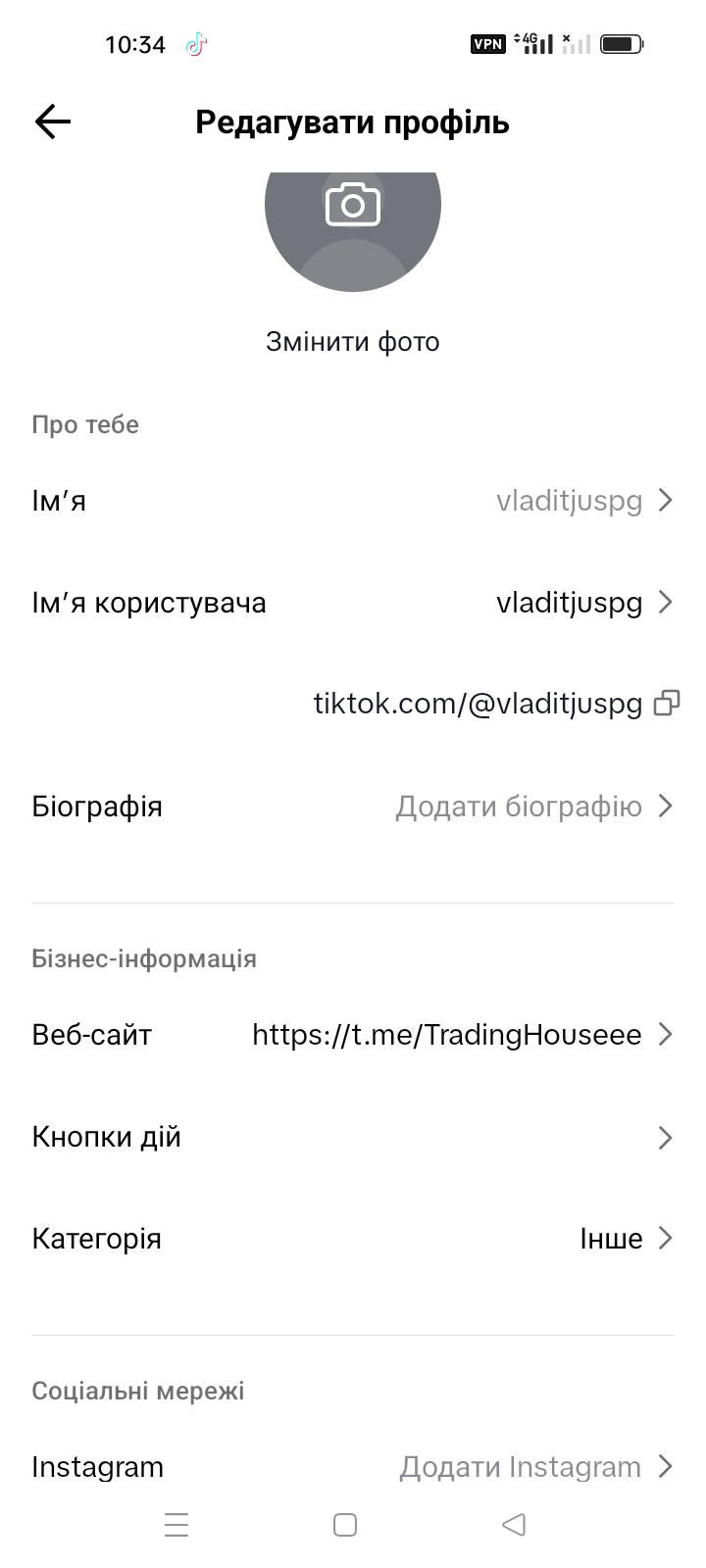Add Instagram via the Instagram row
The image size is (706, 1568).
pyautogui.click(x=353, y=1466)
